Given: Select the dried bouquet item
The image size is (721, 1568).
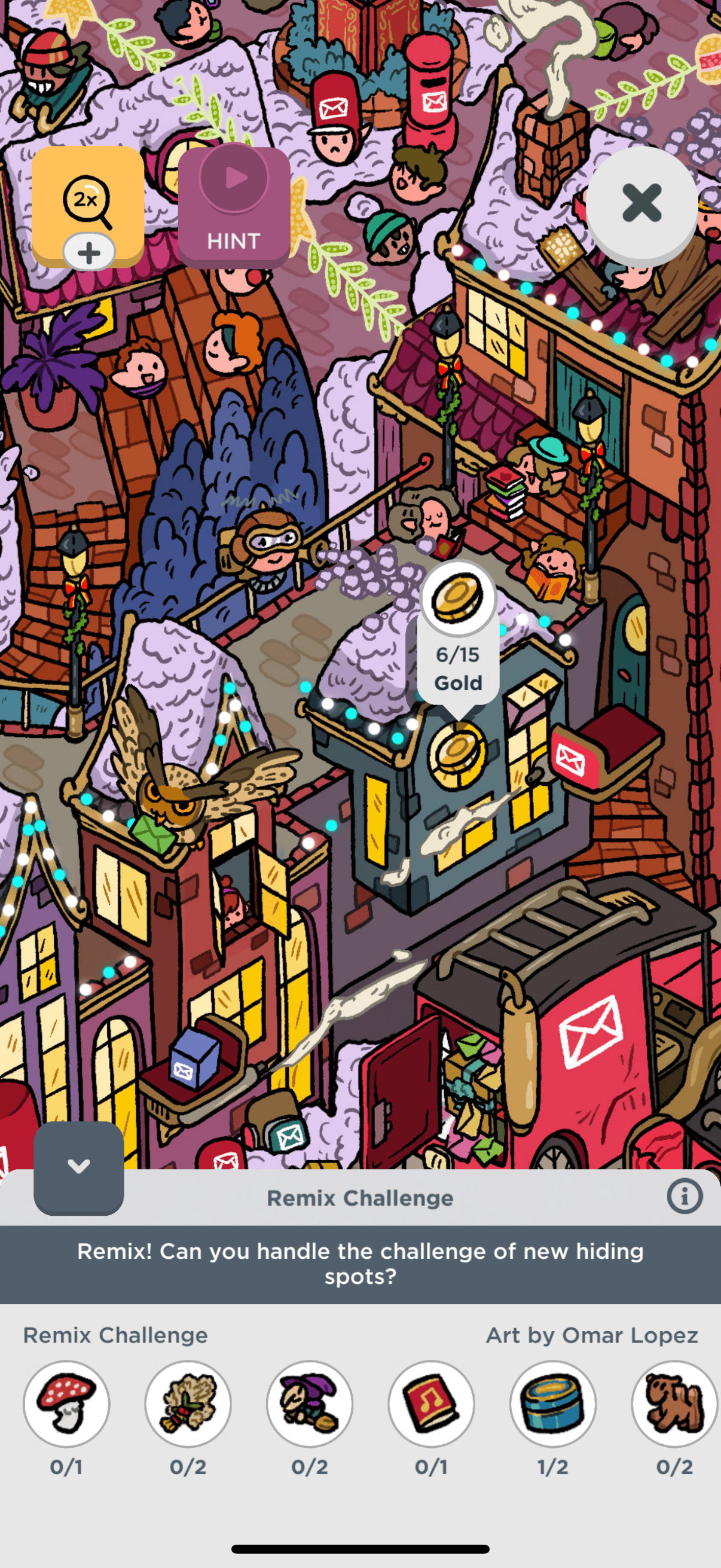Looking at the screenshot, I should tap(188, 1404).
